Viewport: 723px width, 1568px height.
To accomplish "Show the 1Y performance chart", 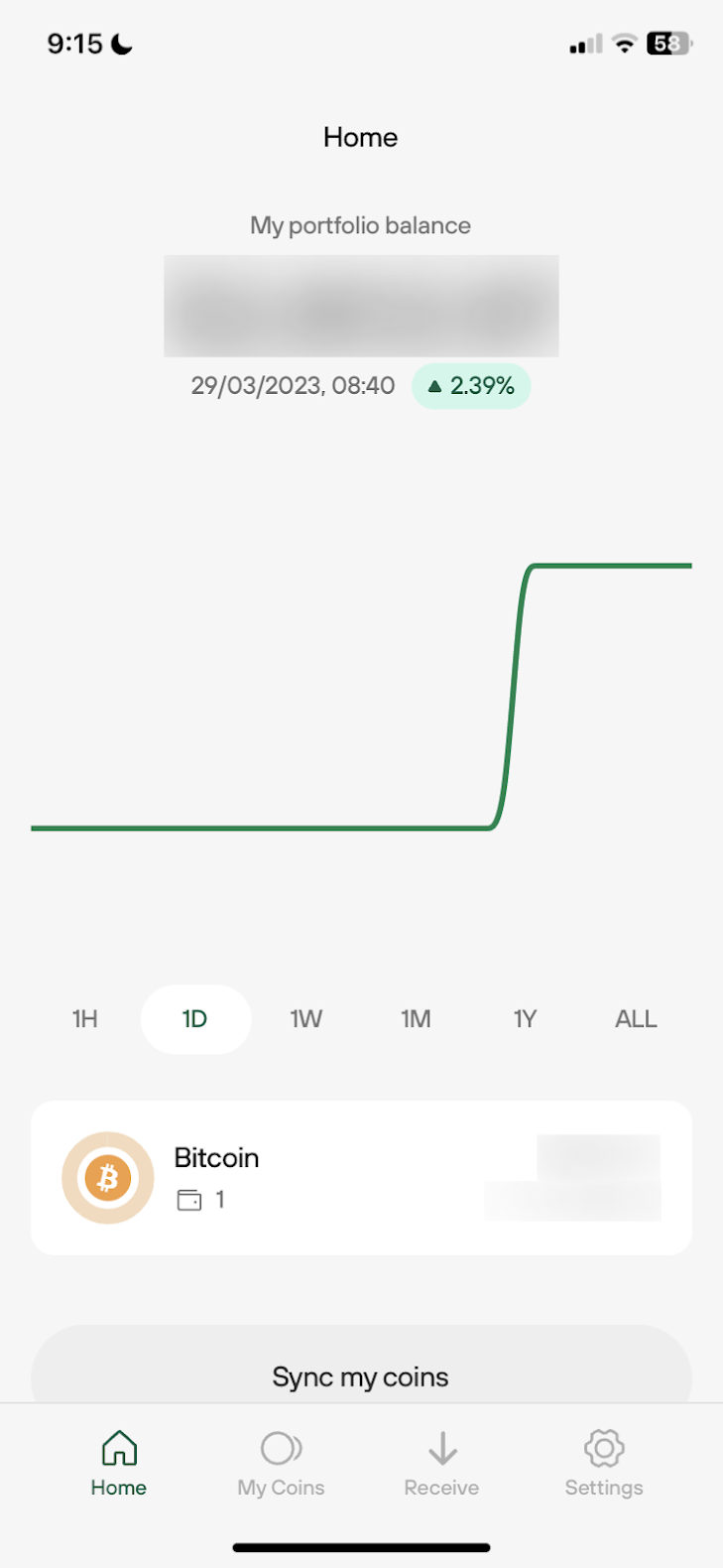I will click(525, 1018).
